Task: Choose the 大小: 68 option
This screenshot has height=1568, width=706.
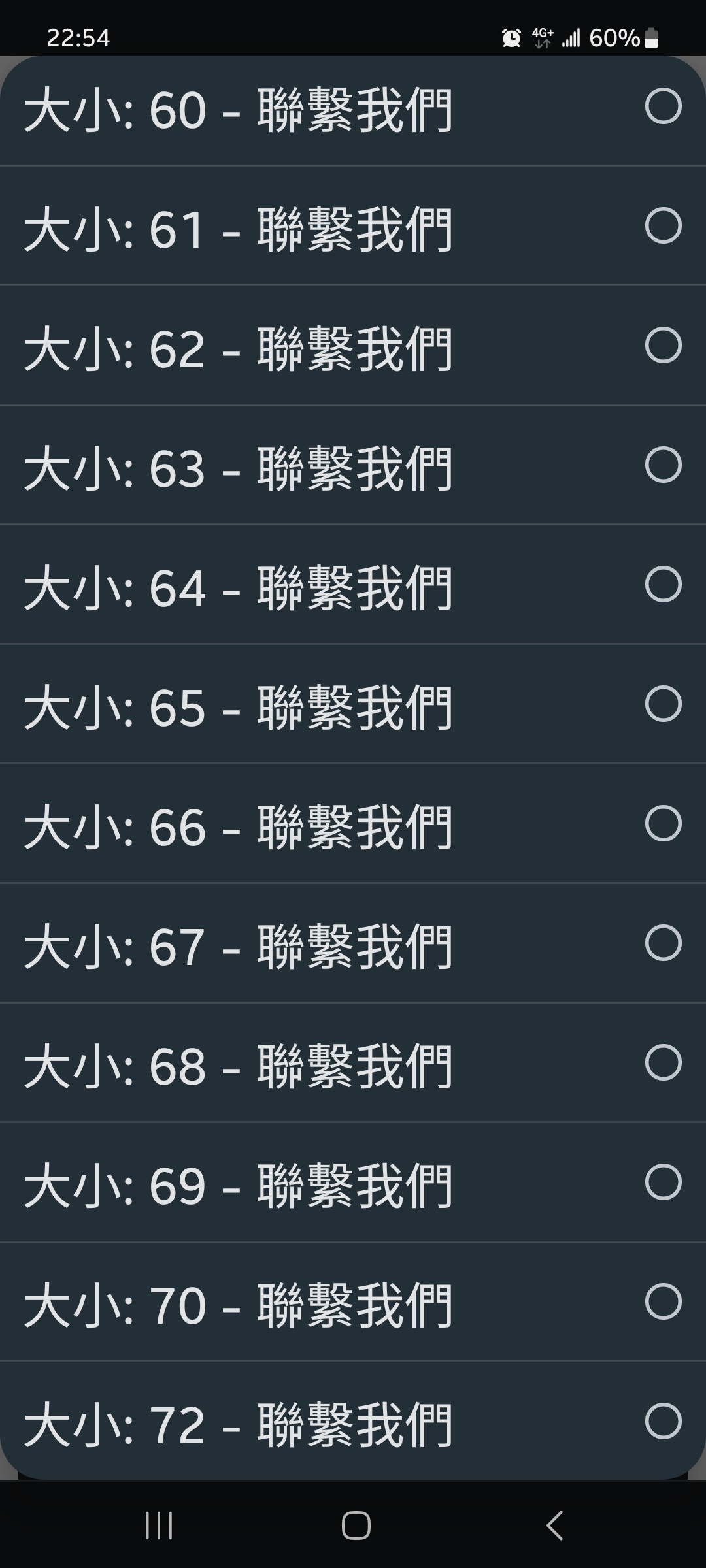Action: (x=353, y=1062)
